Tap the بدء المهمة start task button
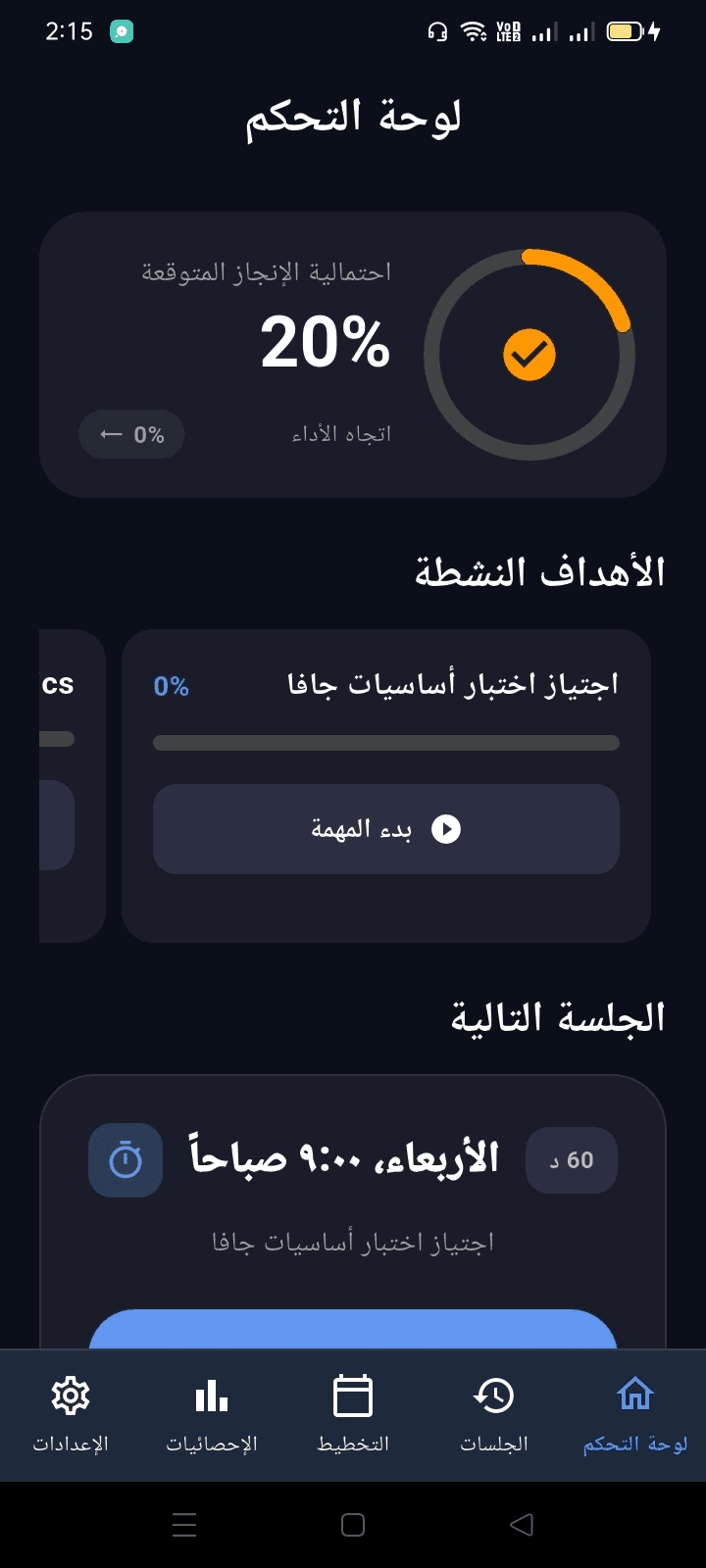 [x=385, y=829]
